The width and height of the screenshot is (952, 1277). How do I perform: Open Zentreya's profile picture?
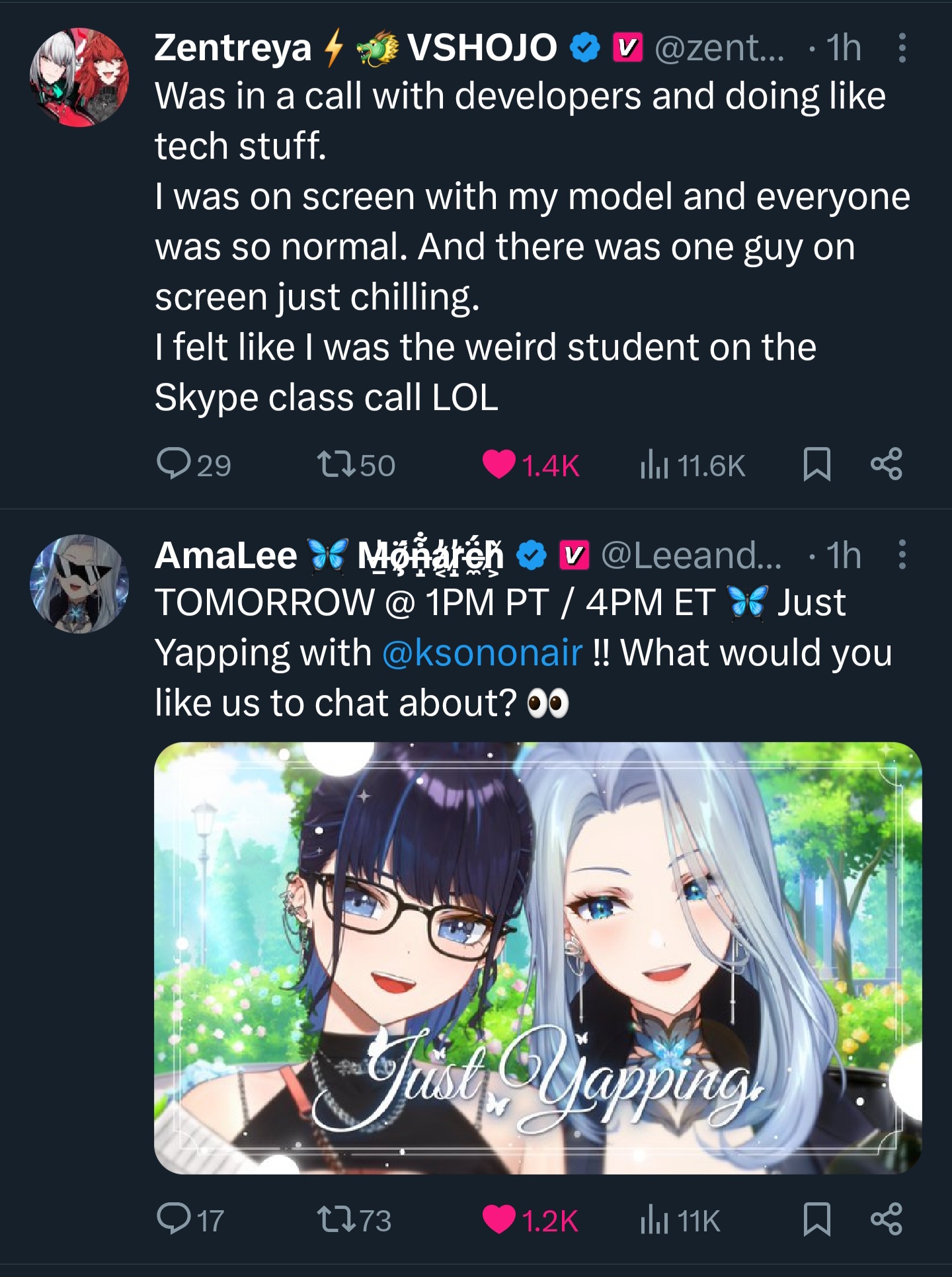pos(79,77)
